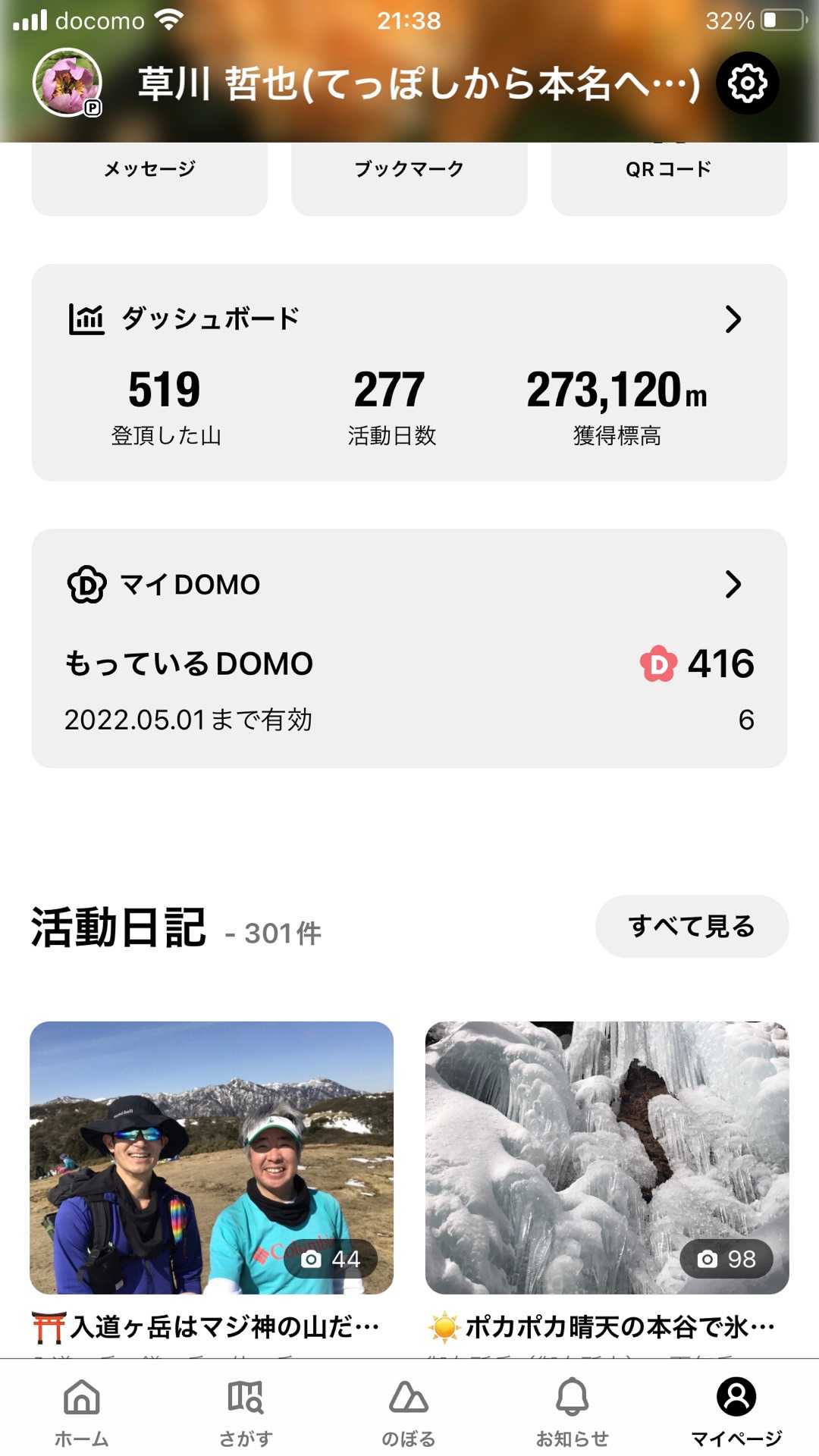Switch to the のぼる tab

click(x=409, y=1411)
